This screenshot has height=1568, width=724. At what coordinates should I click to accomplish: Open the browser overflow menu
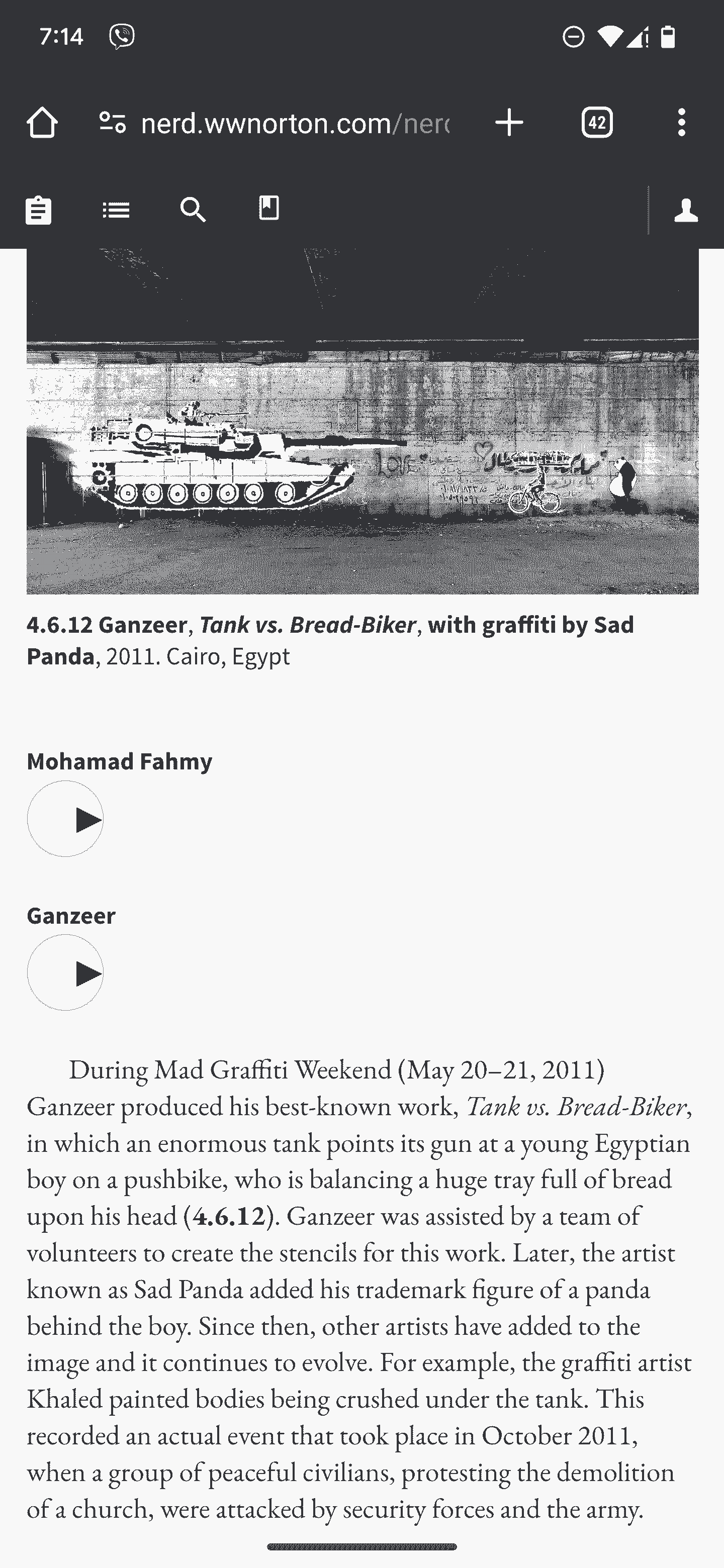(681, 123)
